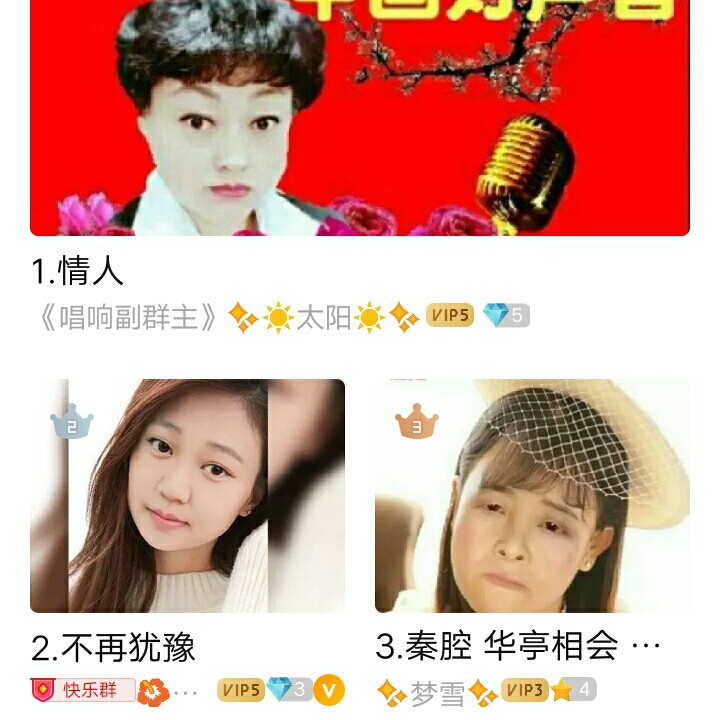Open third-ranked 秦腔 华亭相会 cover
The image size is (720, 720).
click(x=532, y=495)
